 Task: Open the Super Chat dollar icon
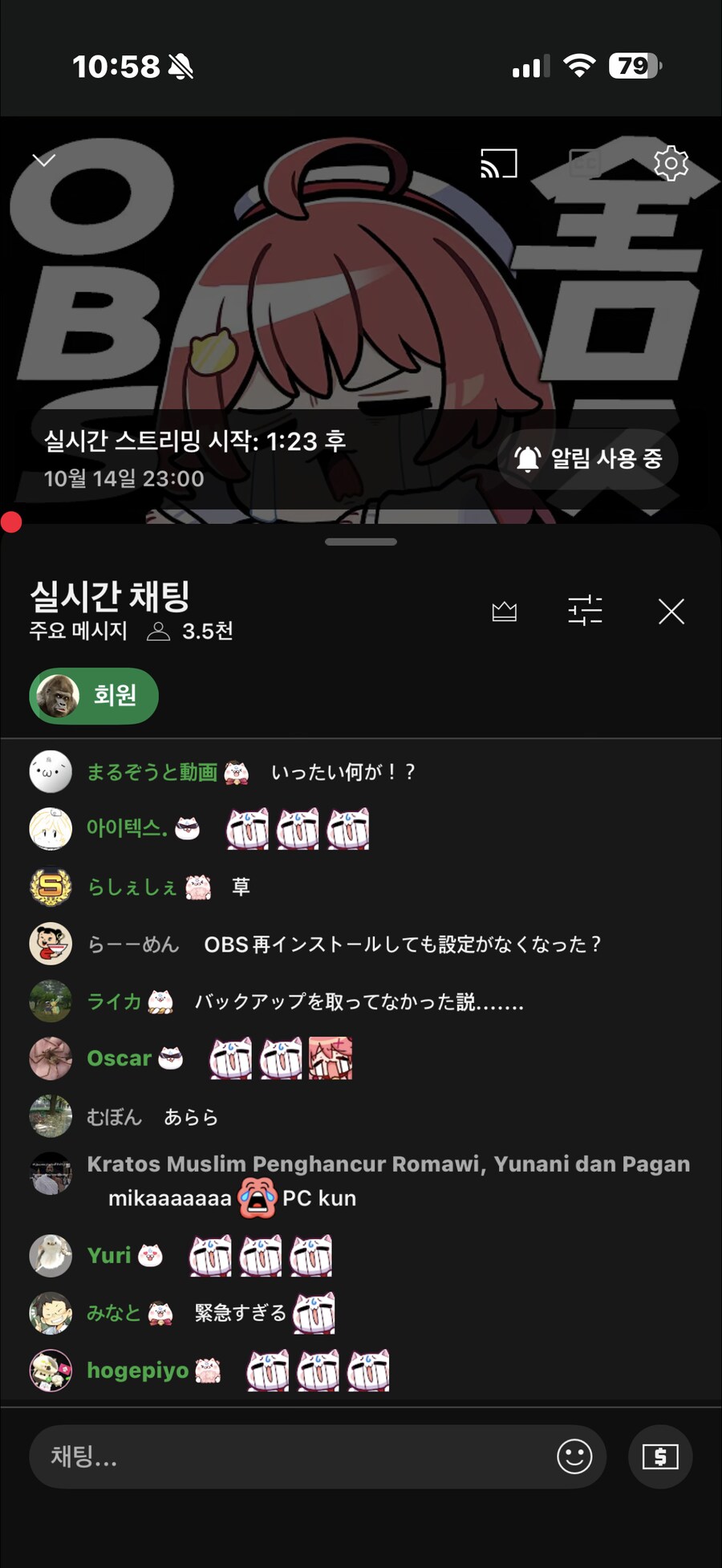click(659, 1457)
